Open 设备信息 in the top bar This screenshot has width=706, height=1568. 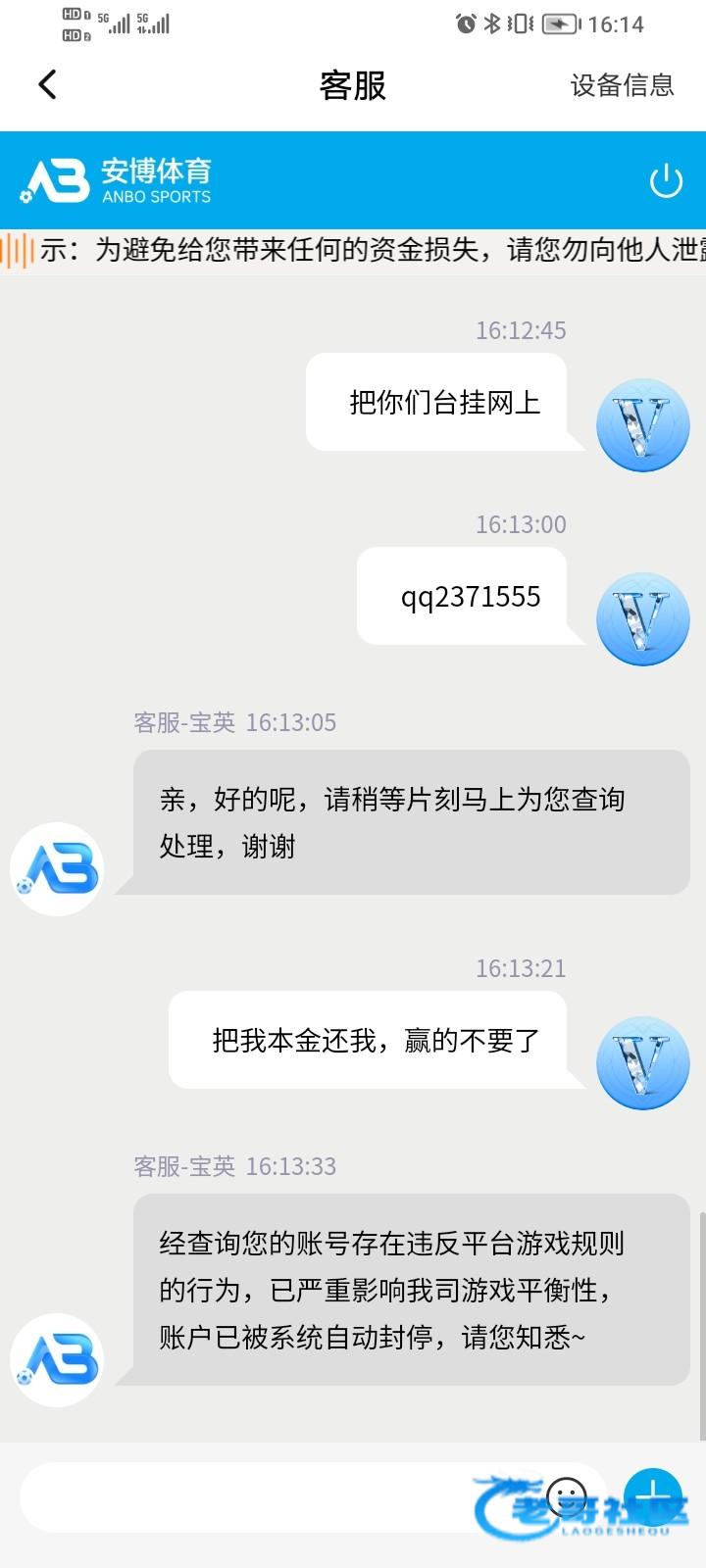click(x=622, y=85)
